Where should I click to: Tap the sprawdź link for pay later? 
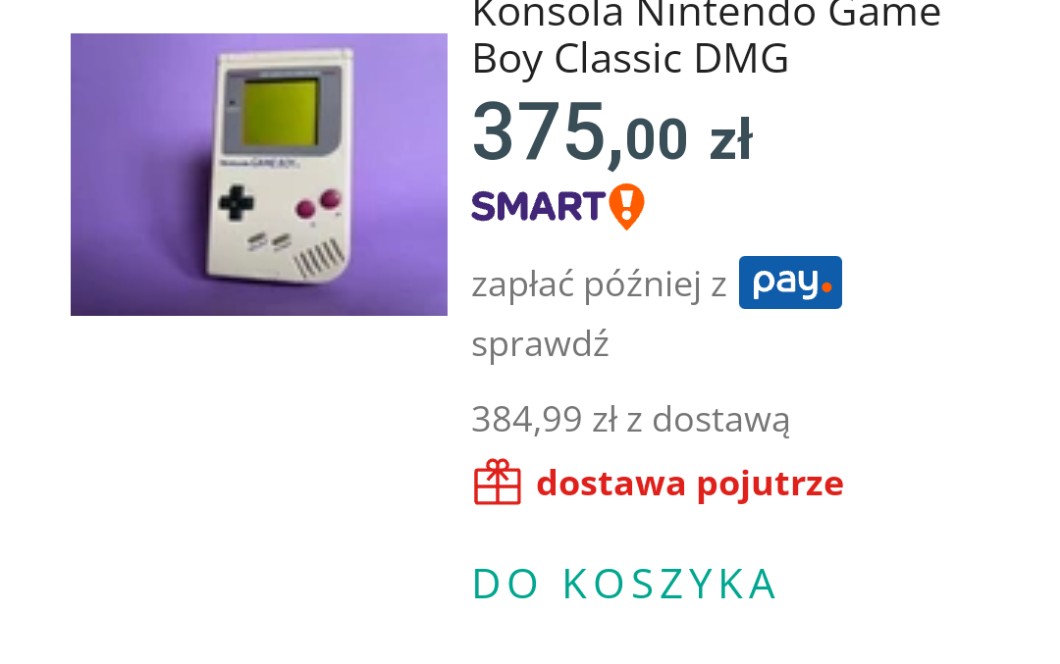point(539,344)
